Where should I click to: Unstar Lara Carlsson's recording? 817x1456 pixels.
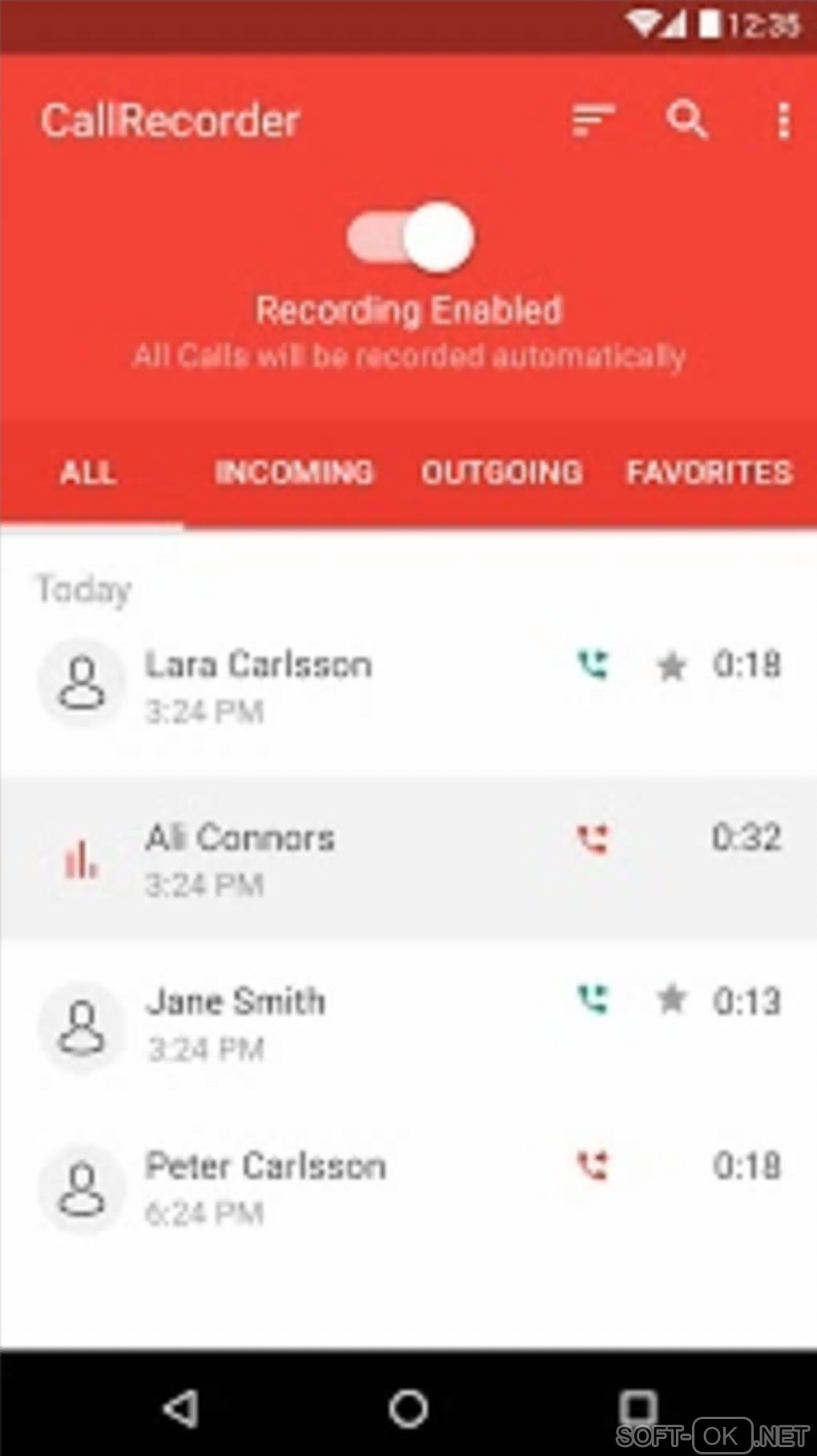671,666
